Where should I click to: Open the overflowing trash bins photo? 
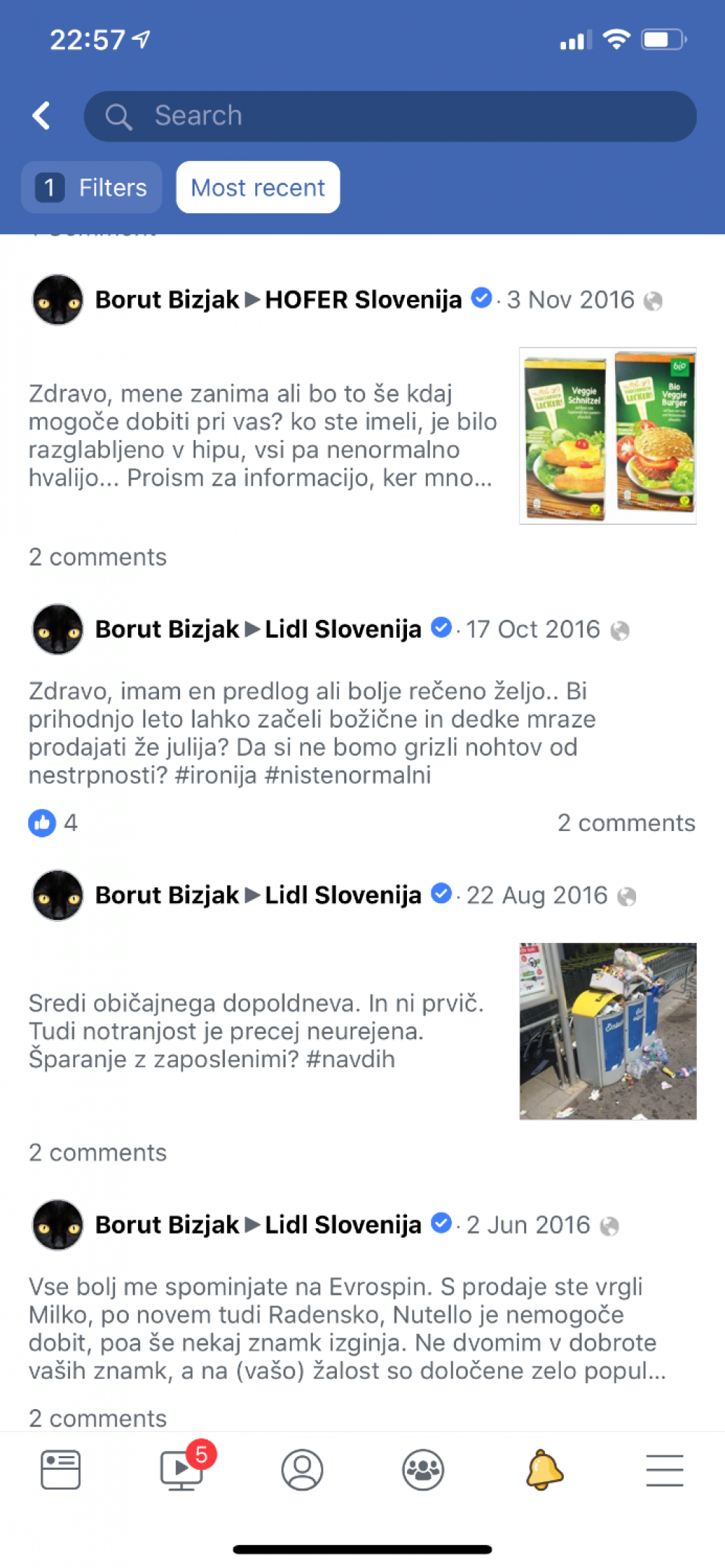[x=608, y=1031]
